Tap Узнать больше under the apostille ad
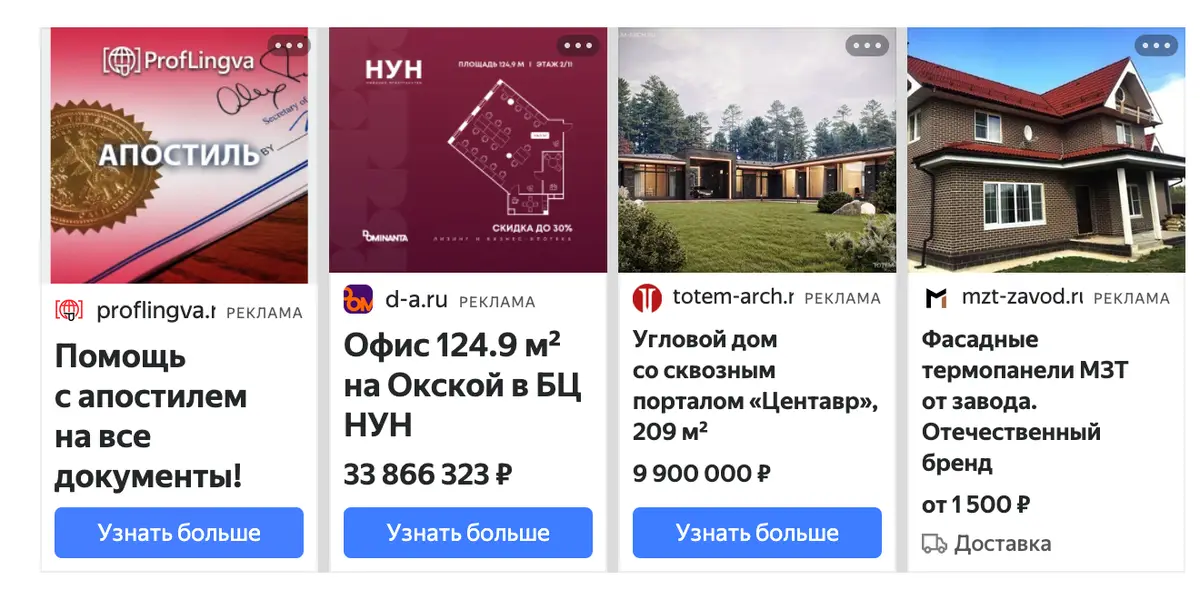This screenshot has height=600, width=1200. pos(179,533)
